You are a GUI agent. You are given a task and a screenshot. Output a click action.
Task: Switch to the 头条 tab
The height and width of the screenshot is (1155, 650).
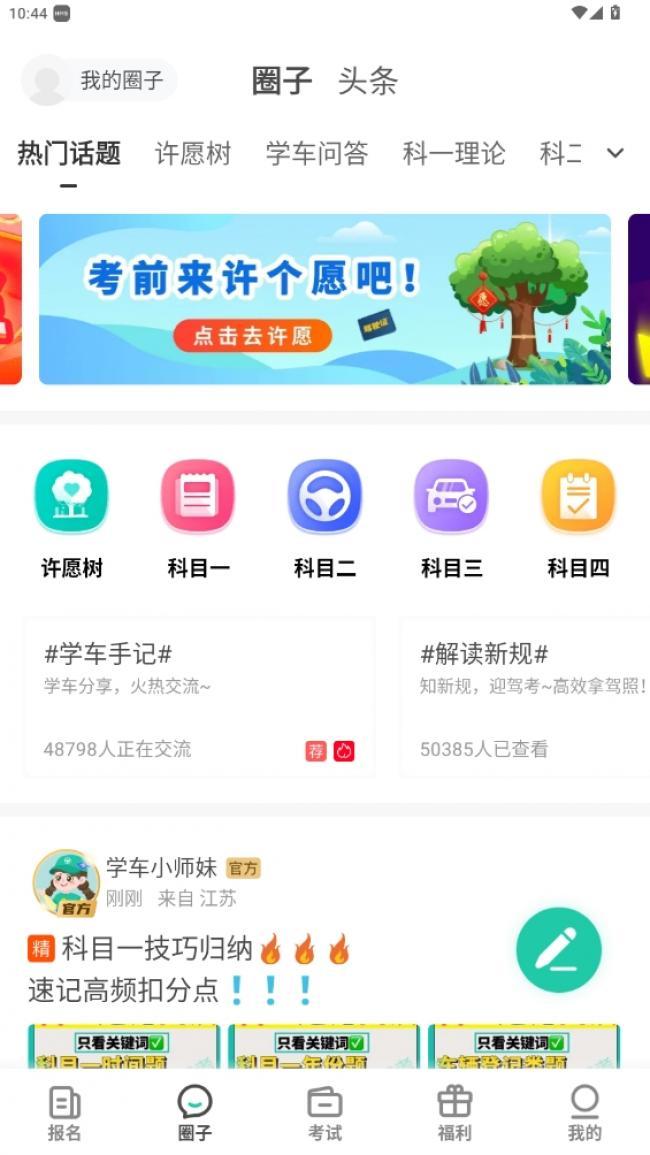pyautogui.click(x=367, y=81)
